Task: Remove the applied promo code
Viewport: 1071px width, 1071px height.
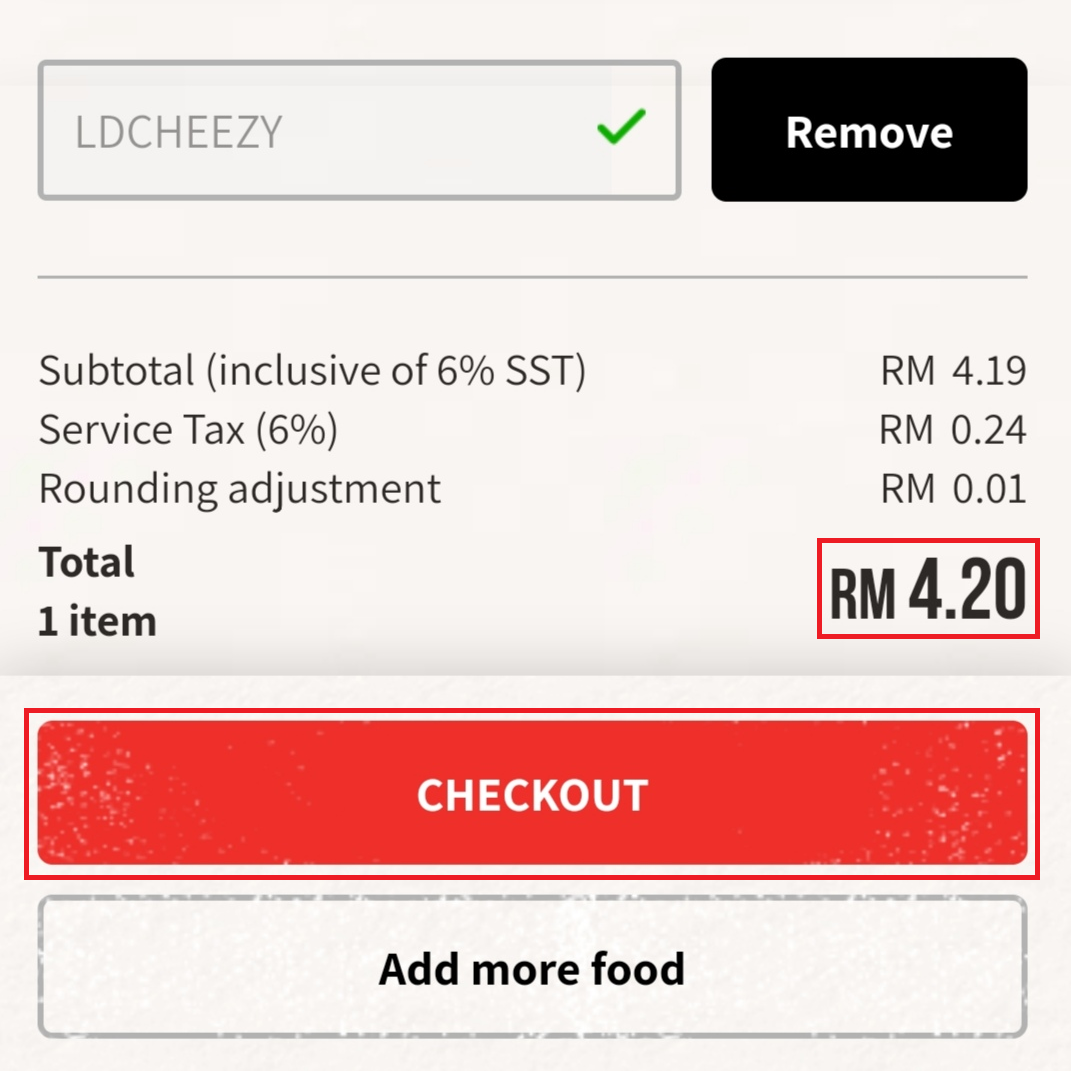Action: coord(868,131)
